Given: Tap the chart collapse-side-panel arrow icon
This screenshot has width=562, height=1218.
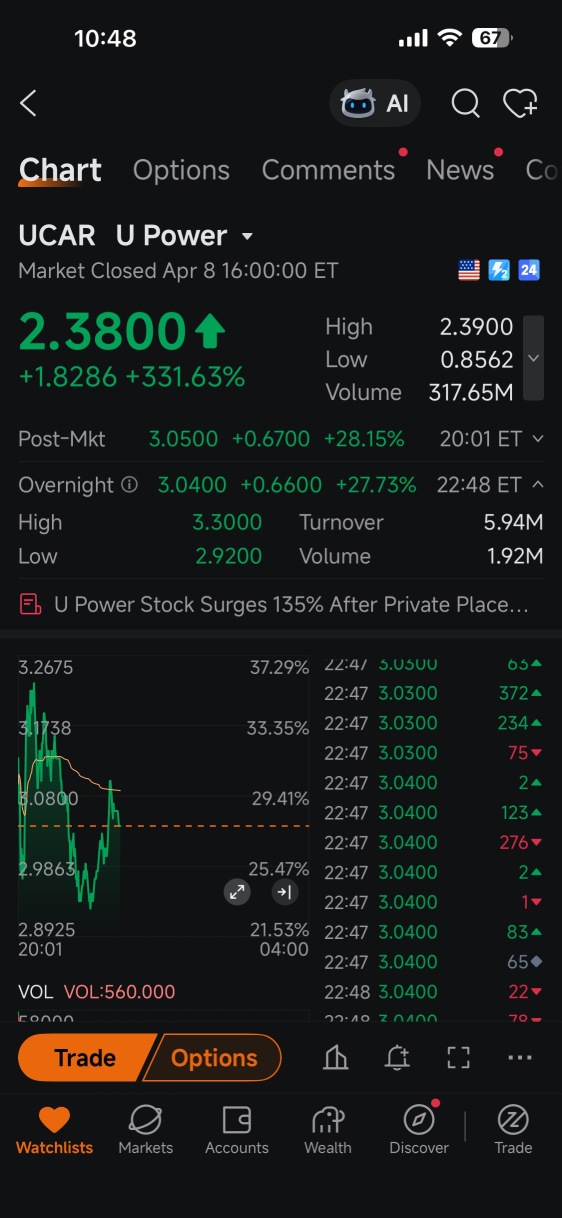Looking at the screenshot, I should click(284, 893).
